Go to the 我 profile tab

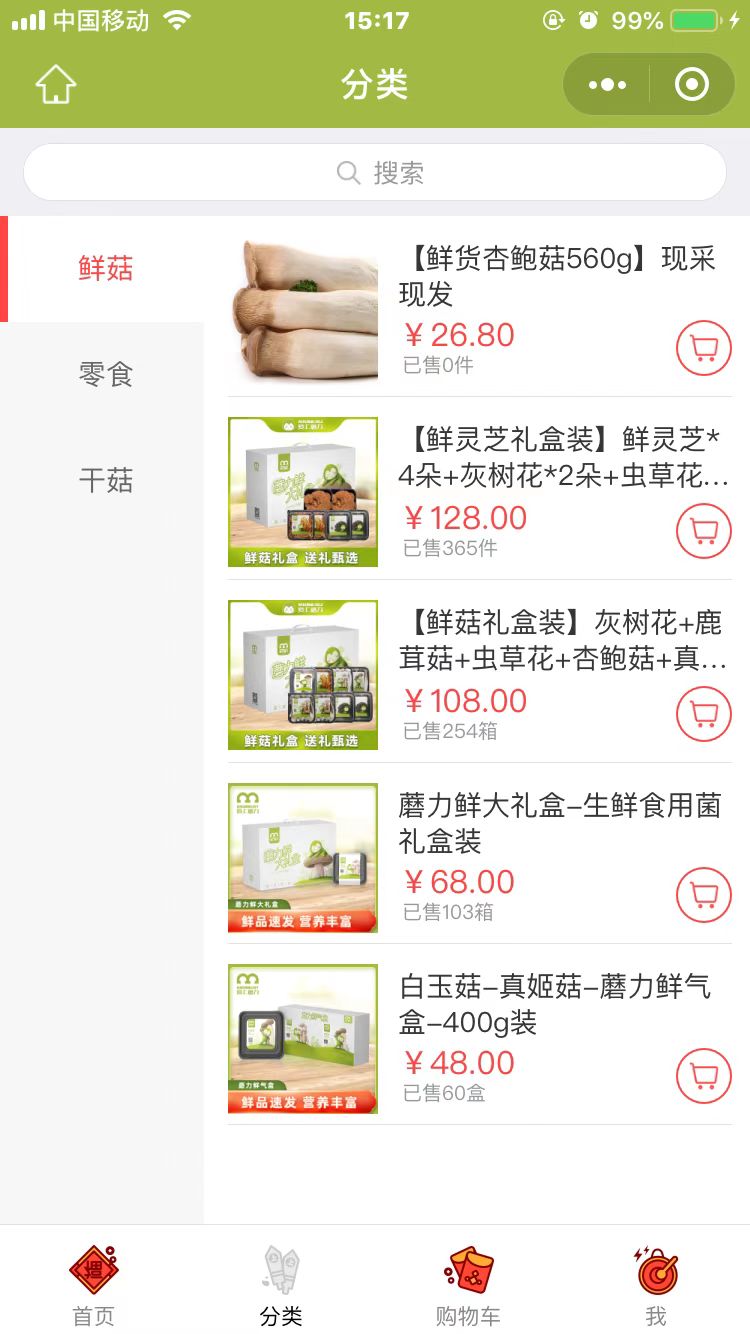tap(656, 1284)
